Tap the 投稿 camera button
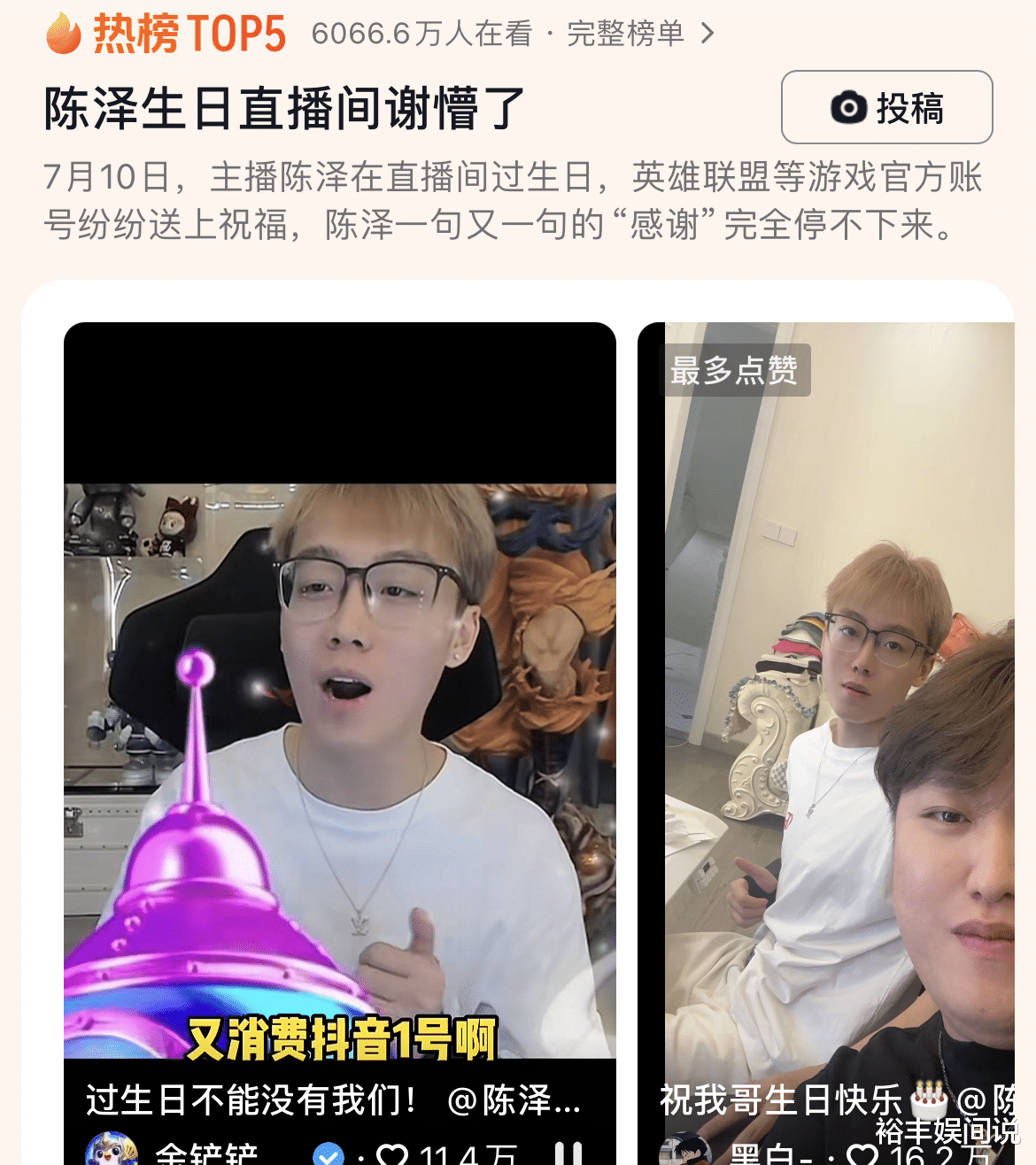This screenshot has height=1165, width=1036. click(886, 107)
